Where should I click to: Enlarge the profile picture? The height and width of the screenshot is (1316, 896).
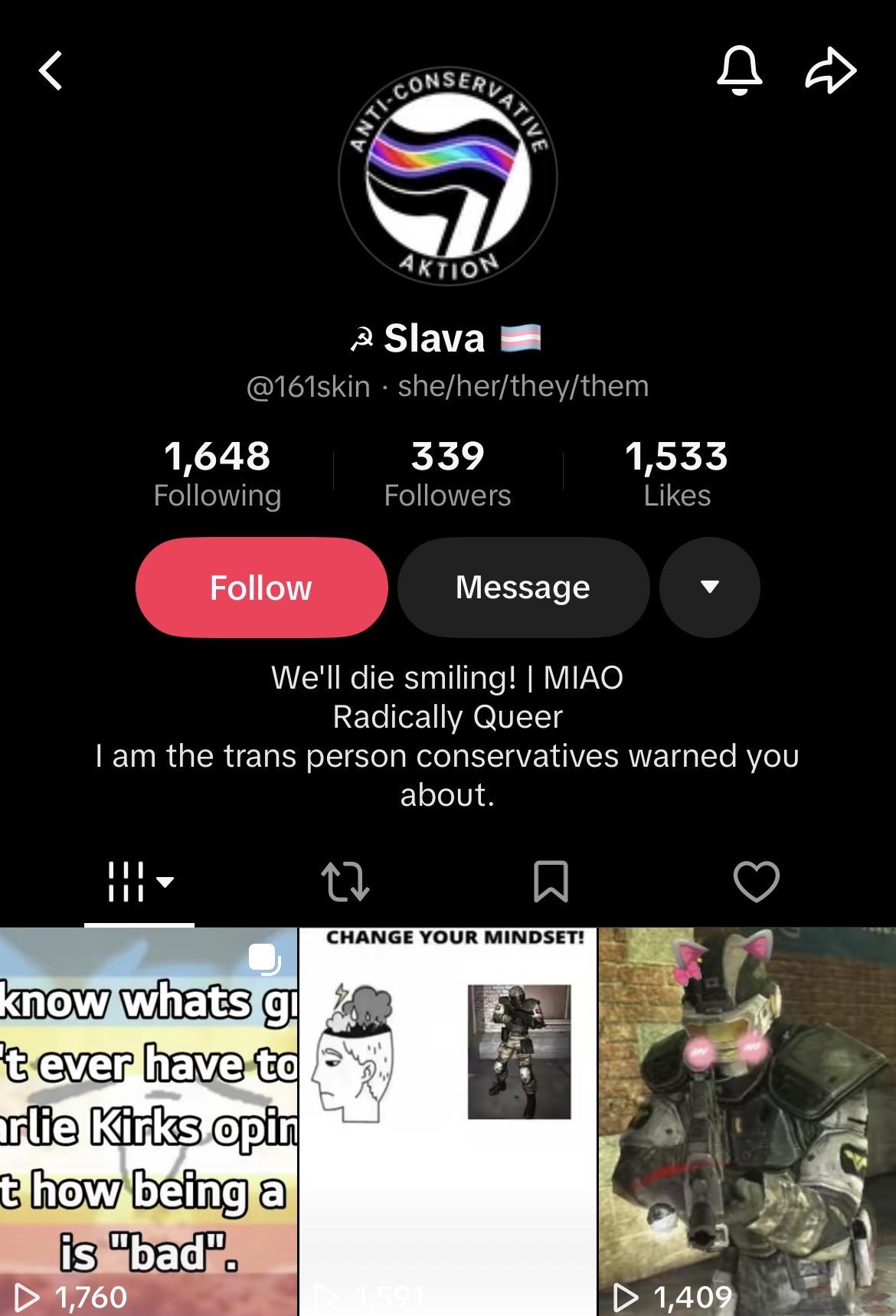(448, 178)
